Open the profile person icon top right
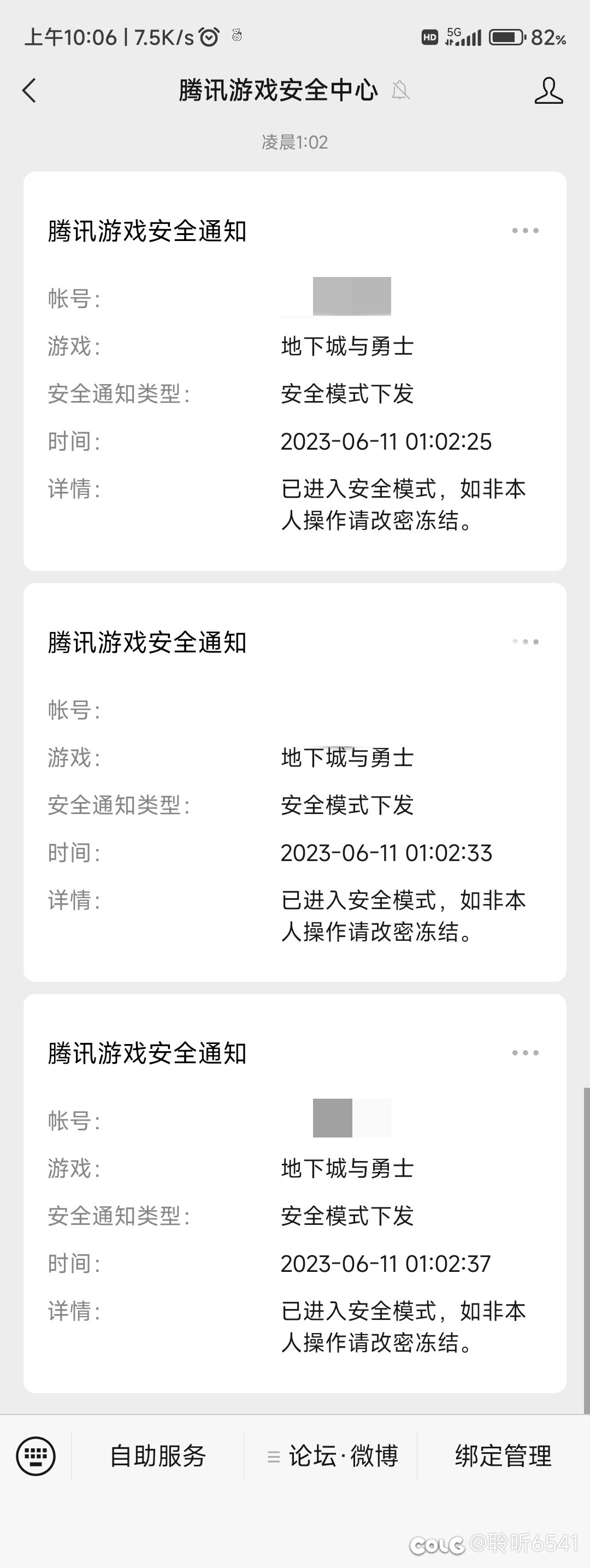The width and height of the screenshot is (590, 1568). (x=548, y=90)
